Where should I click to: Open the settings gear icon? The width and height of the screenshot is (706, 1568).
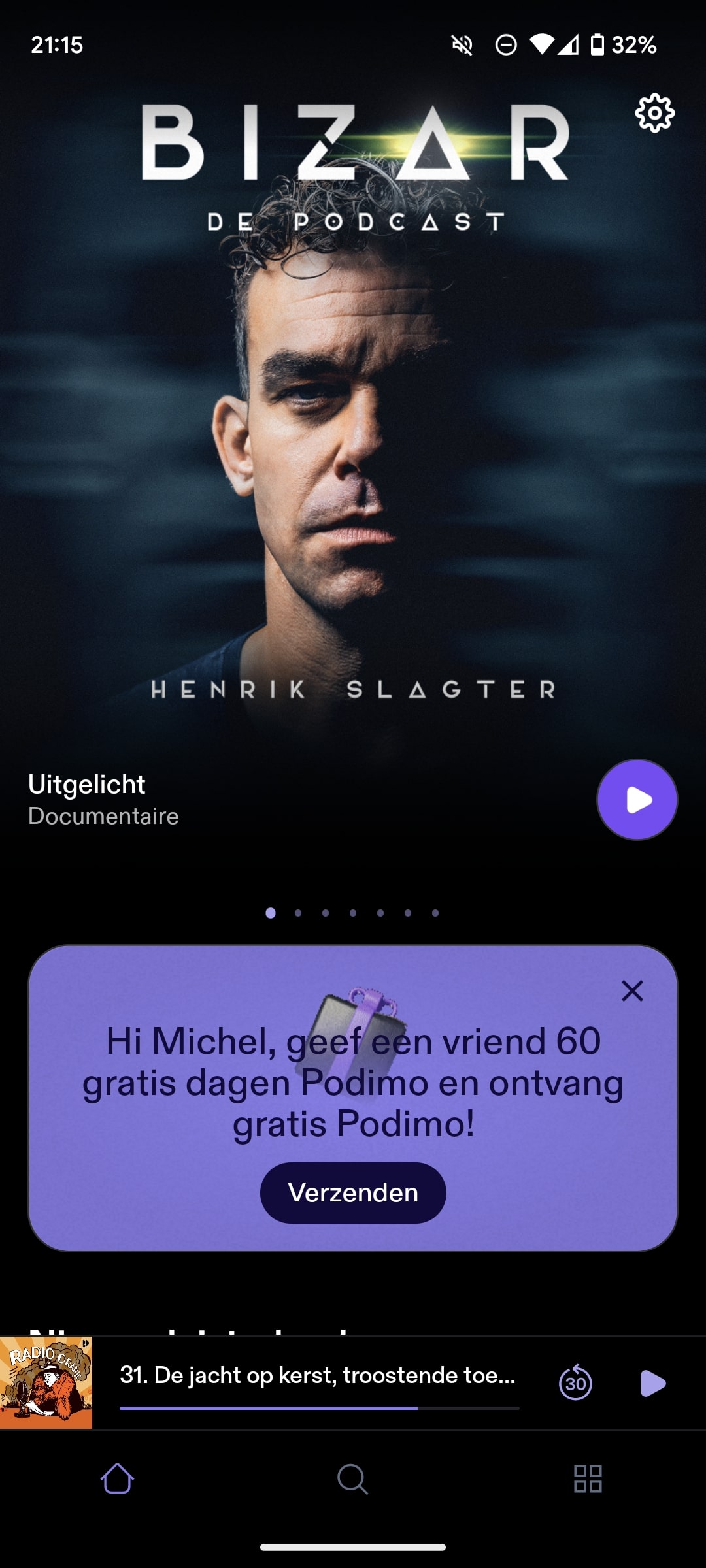pyautogui.click(x=654, y=114)
